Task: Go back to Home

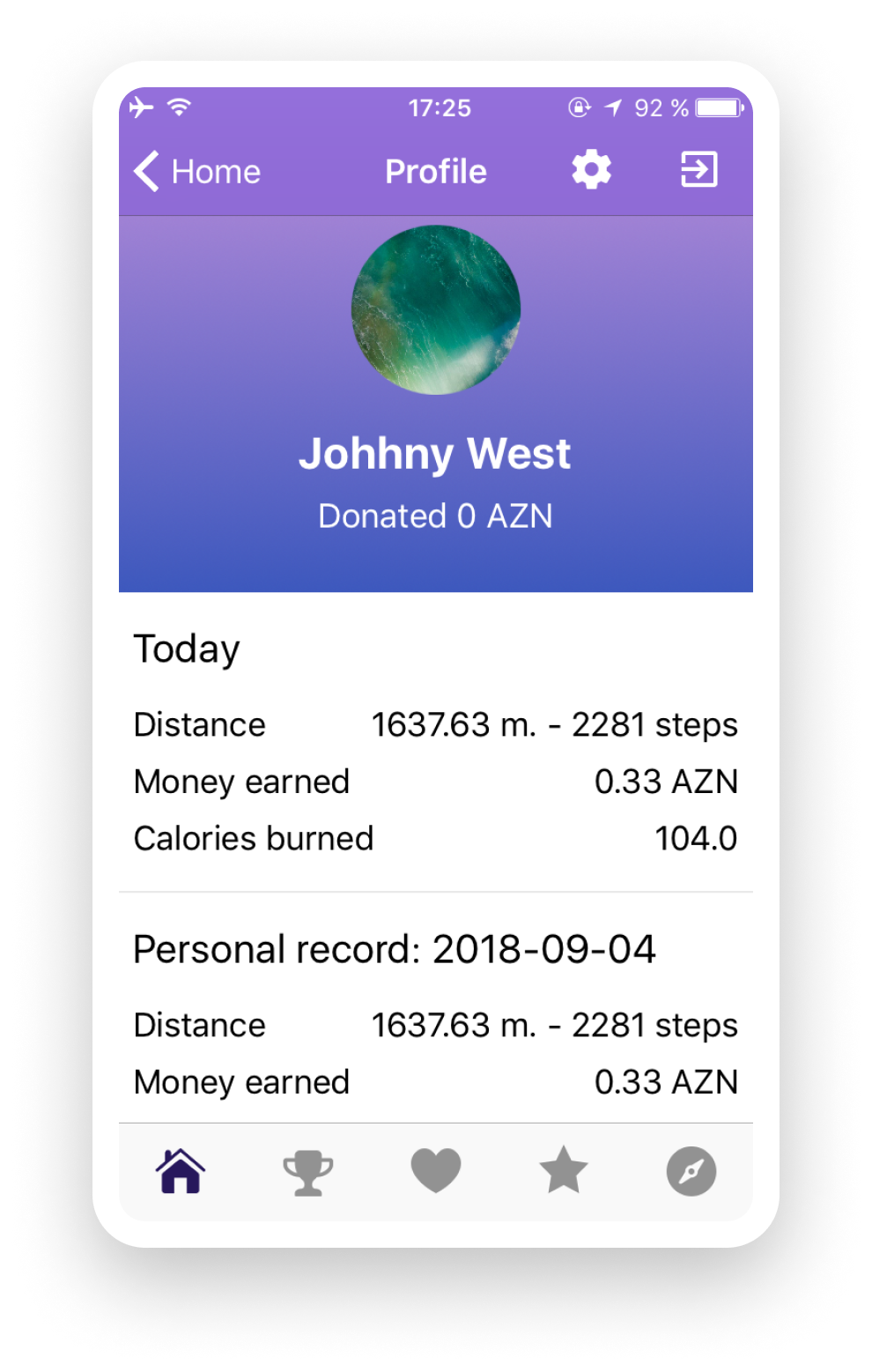Action: pos(198,171)
